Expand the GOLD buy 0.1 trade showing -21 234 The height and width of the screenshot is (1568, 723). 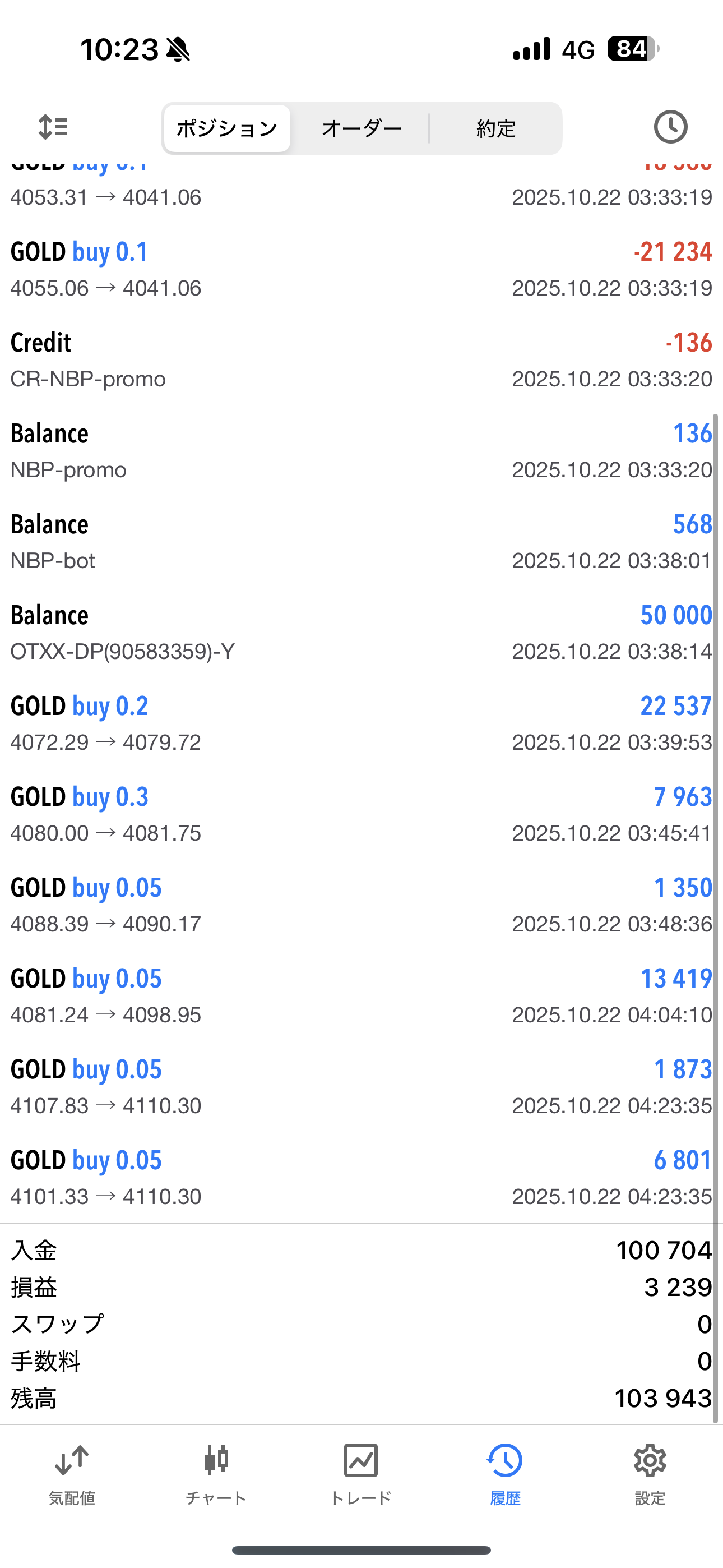pyautogui.click(x=361, y=269)
